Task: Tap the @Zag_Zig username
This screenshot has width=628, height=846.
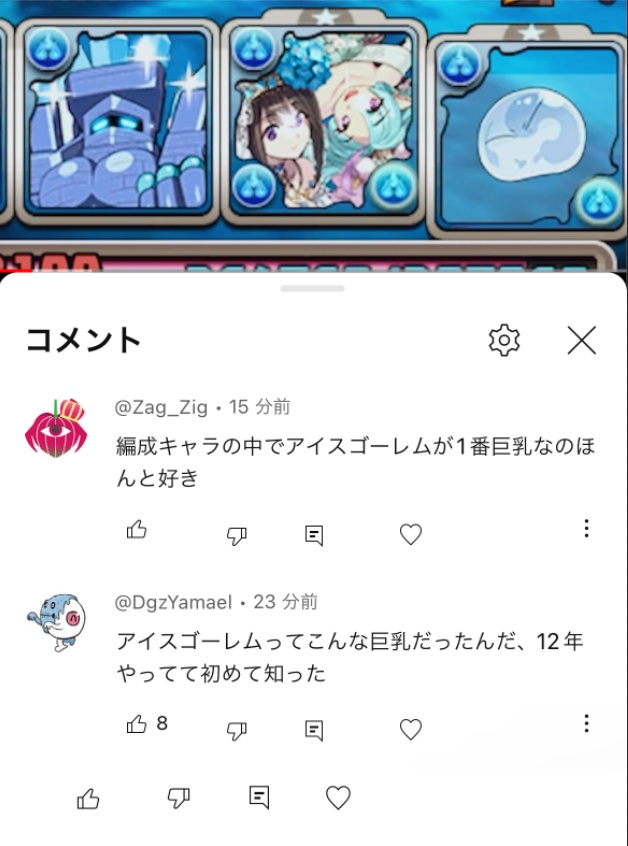Action: [162, 407]
